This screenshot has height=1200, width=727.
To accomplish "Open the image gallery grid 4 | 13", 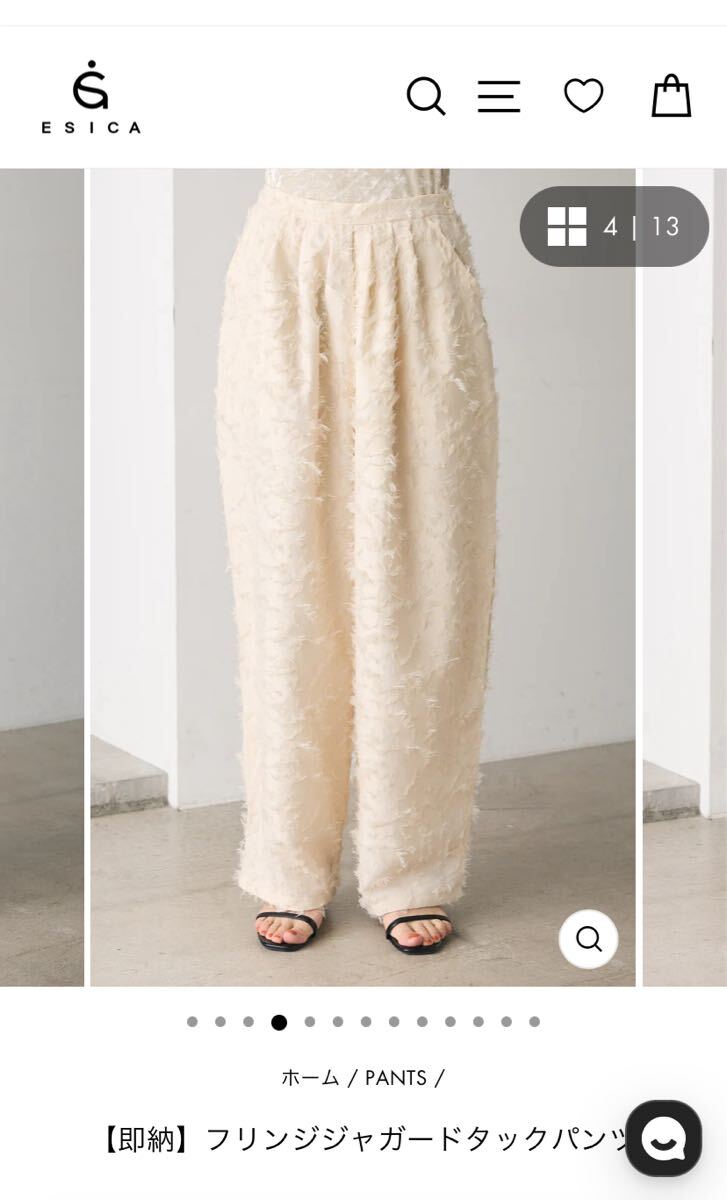I will tap(614, 227).
